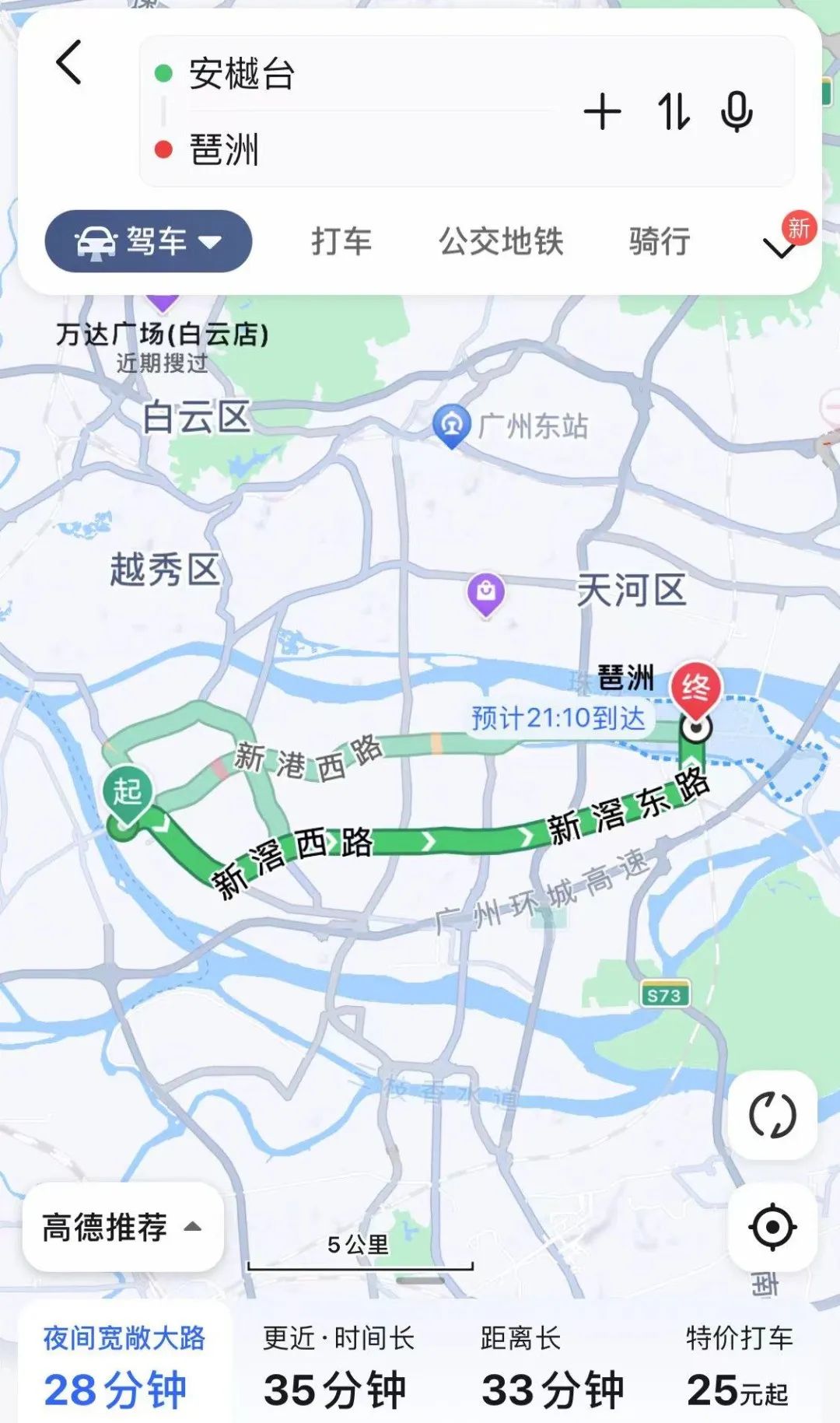Pick the 距离长 33分钟 route

click(x=552, y=1365)
